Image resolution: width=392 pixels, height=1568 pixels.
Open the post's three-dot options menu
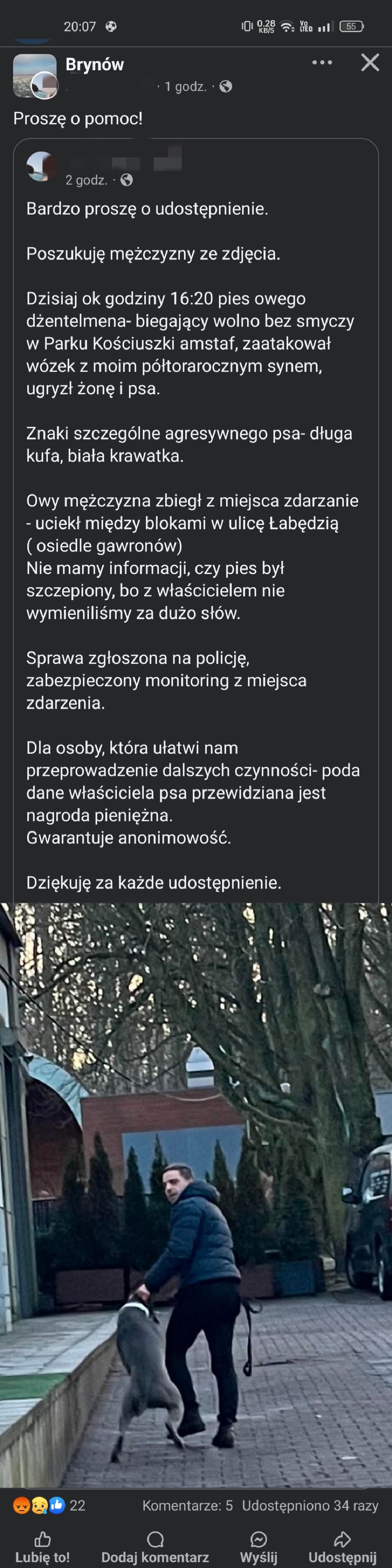[x=322, y=63]
